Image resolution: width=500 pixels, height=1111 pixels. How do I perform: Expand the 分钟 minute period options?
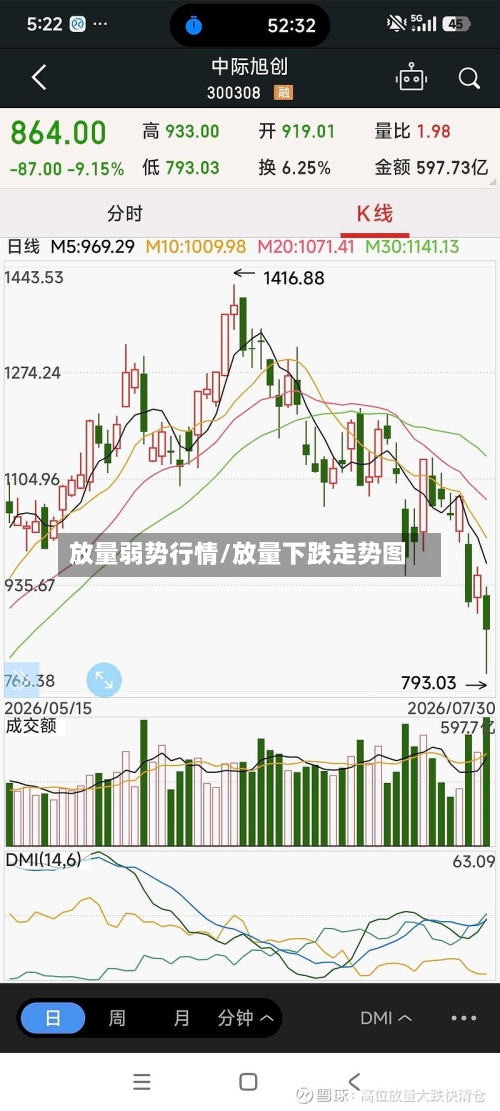[x=246, y=1018]
